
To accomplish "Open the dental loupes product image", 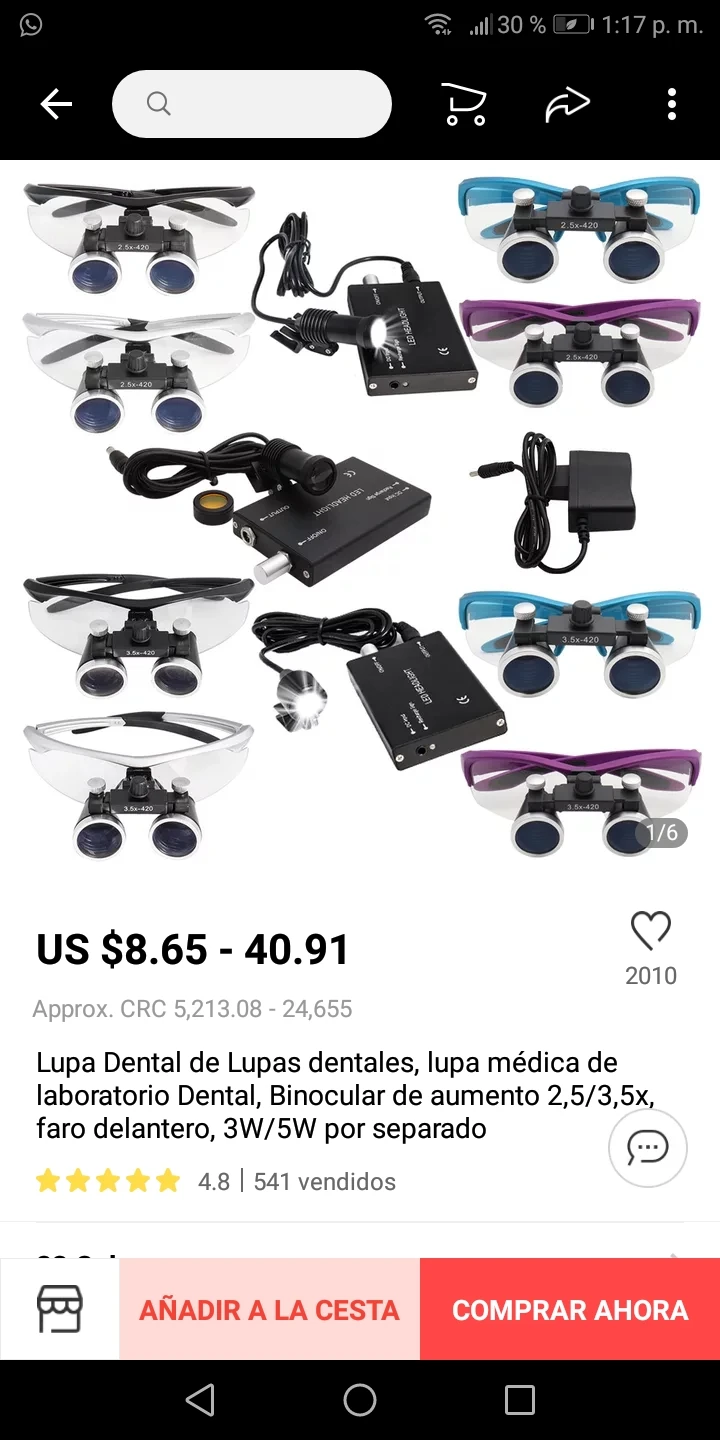I will click(x=360, y=520).
